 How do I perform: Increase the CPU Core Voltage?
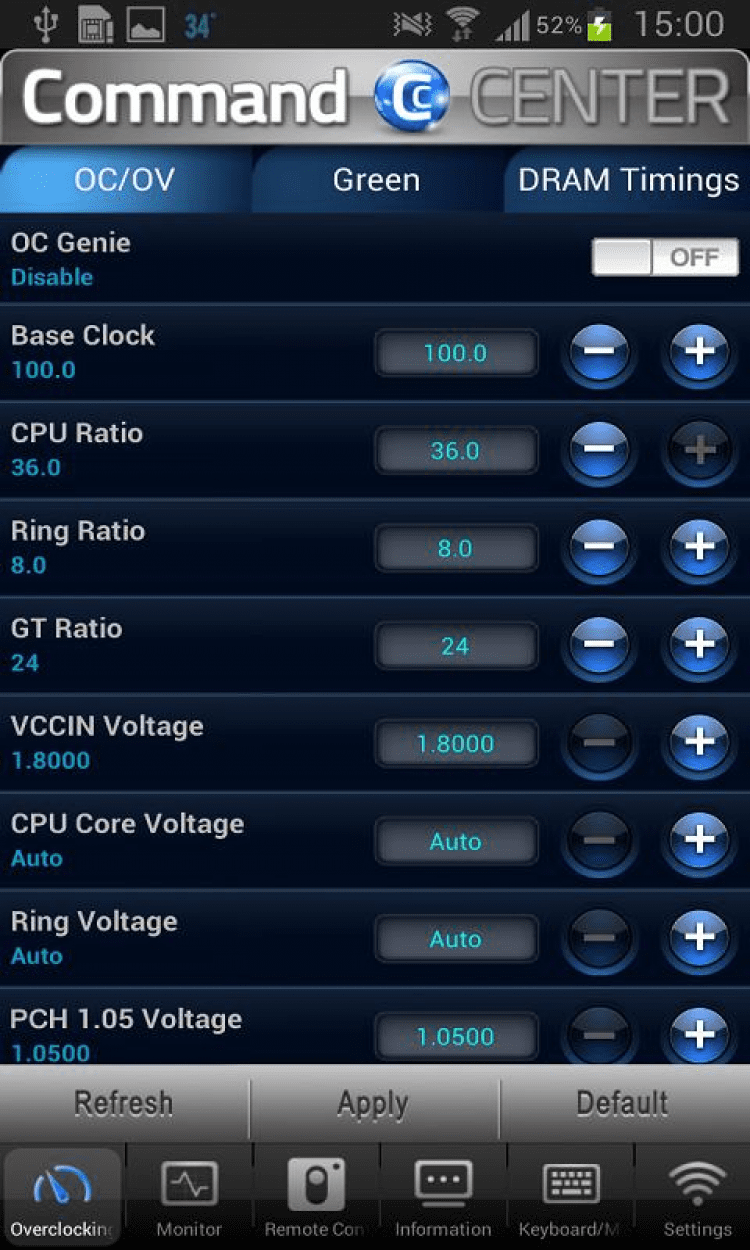coord(699,840)
